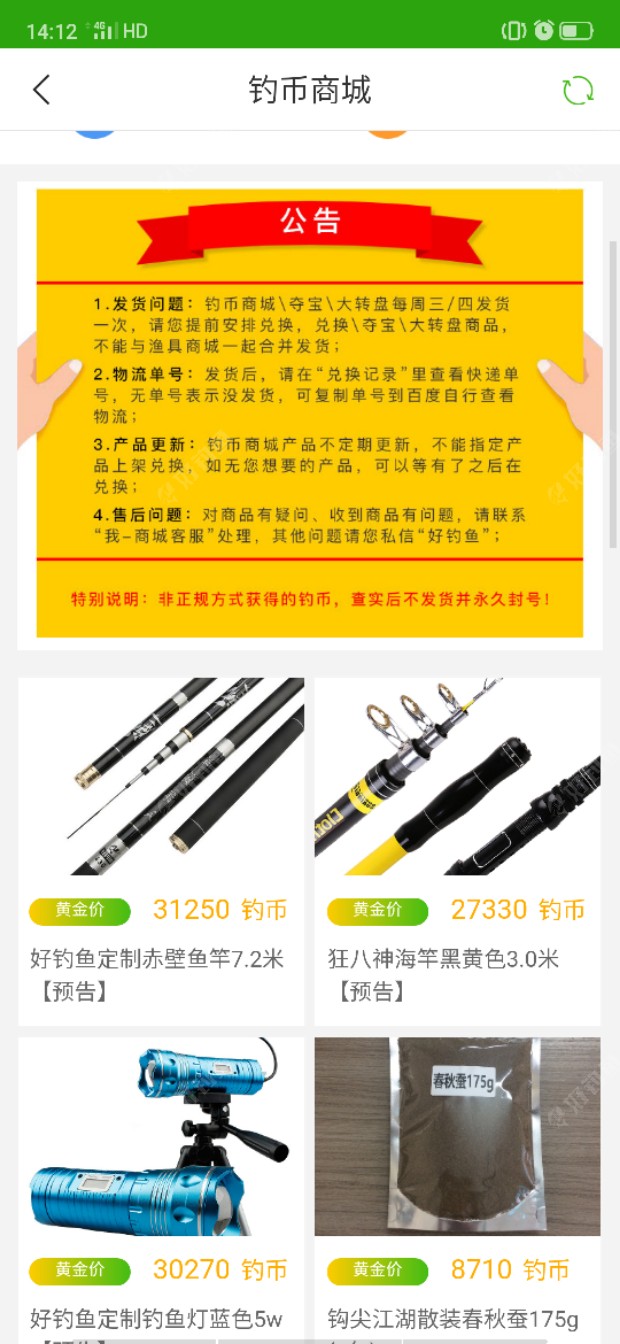Refresh the 钓币商城 page
This screenshot has height=1344, width=620.
(x=578, y=90)
